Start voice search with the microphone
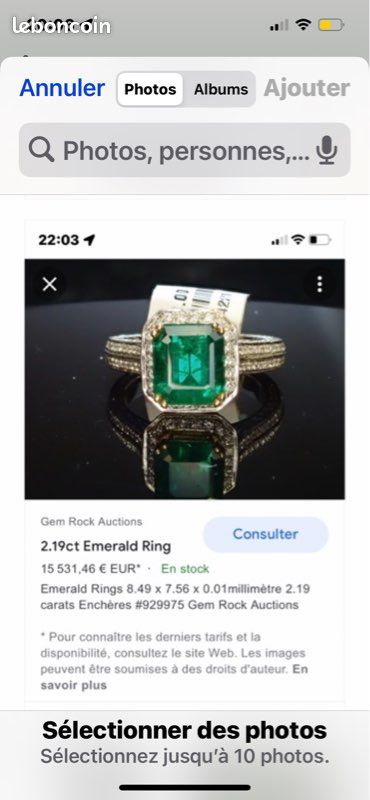 pyautogui.click(x=327, y=151)
